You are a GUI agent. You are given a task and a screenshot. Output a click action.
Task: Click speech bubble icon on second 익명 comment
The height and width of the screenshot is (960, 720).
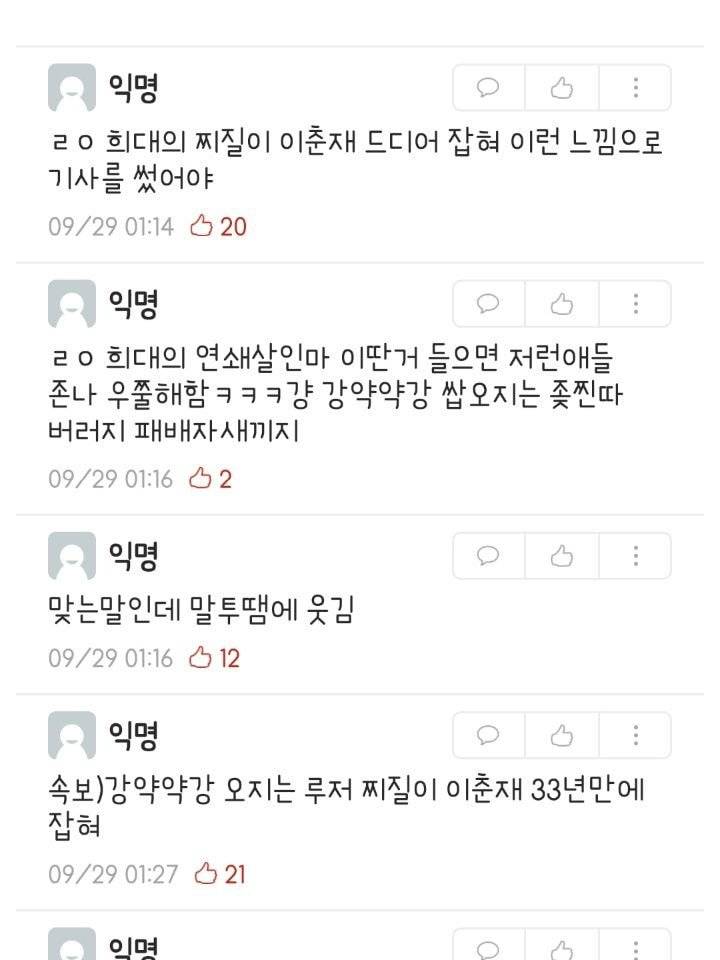tap(487, 303)
